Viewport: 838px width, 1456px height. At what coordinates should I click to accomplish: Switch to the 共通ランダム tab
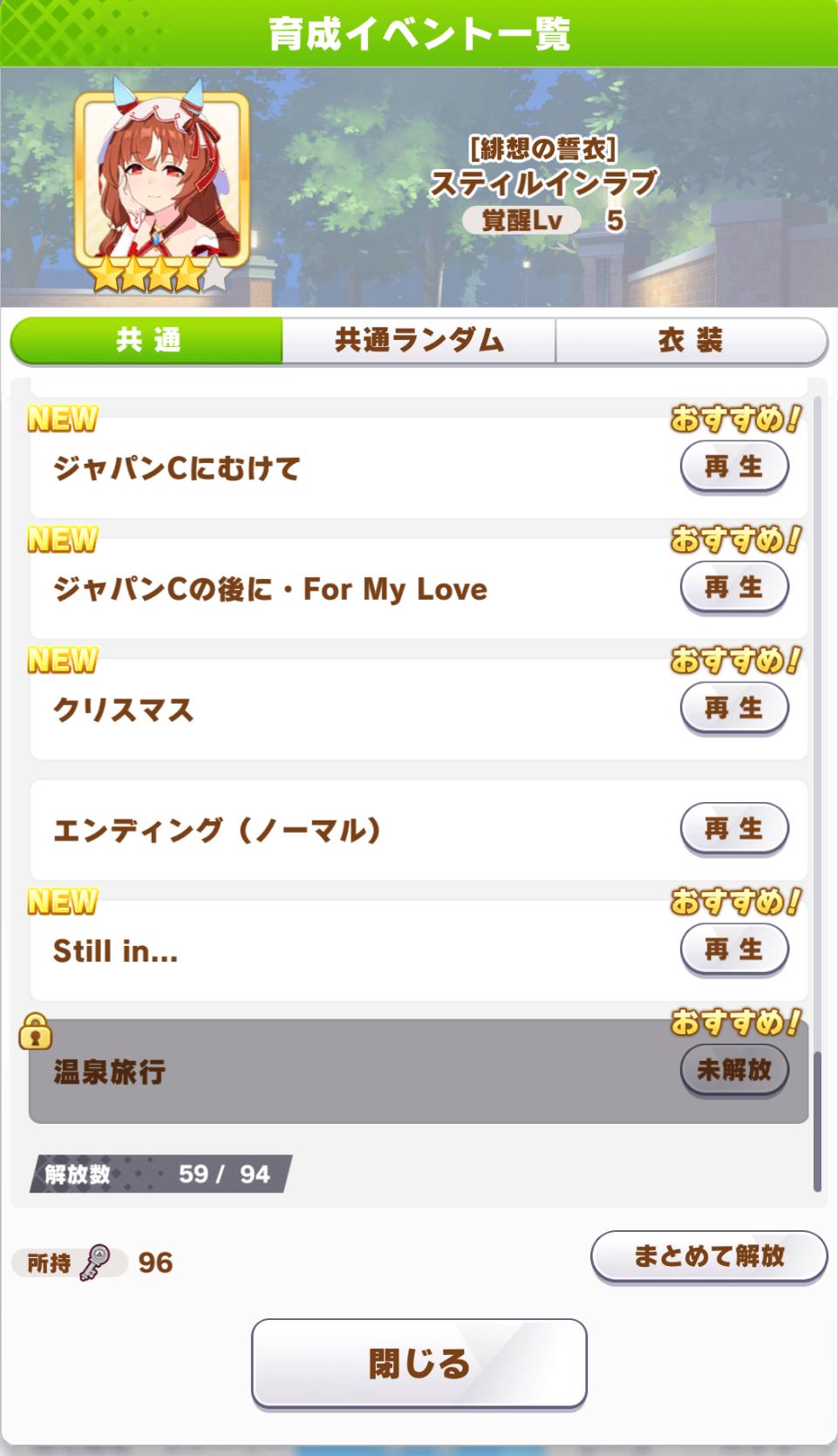(419, 340)
